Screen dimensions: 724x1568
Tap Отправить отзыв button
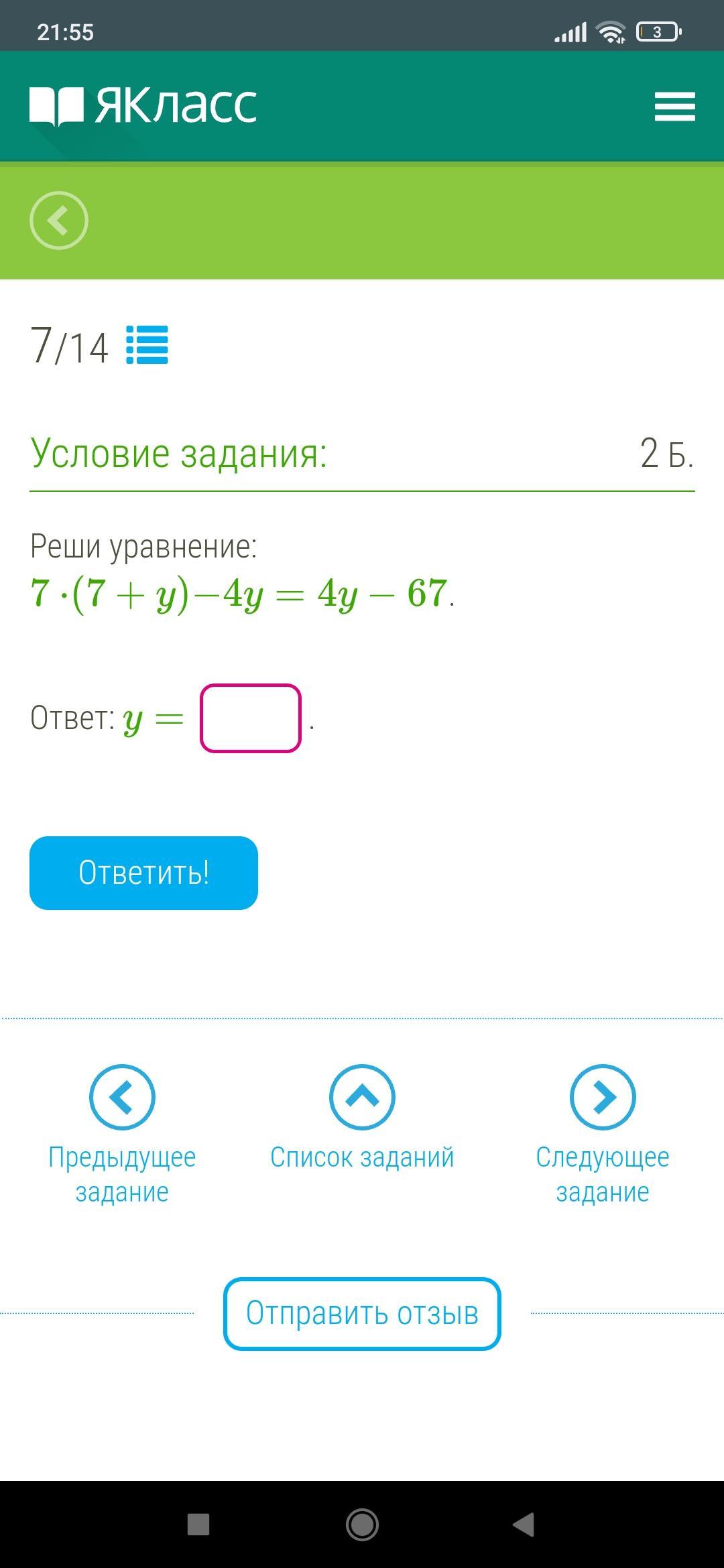362,1313
